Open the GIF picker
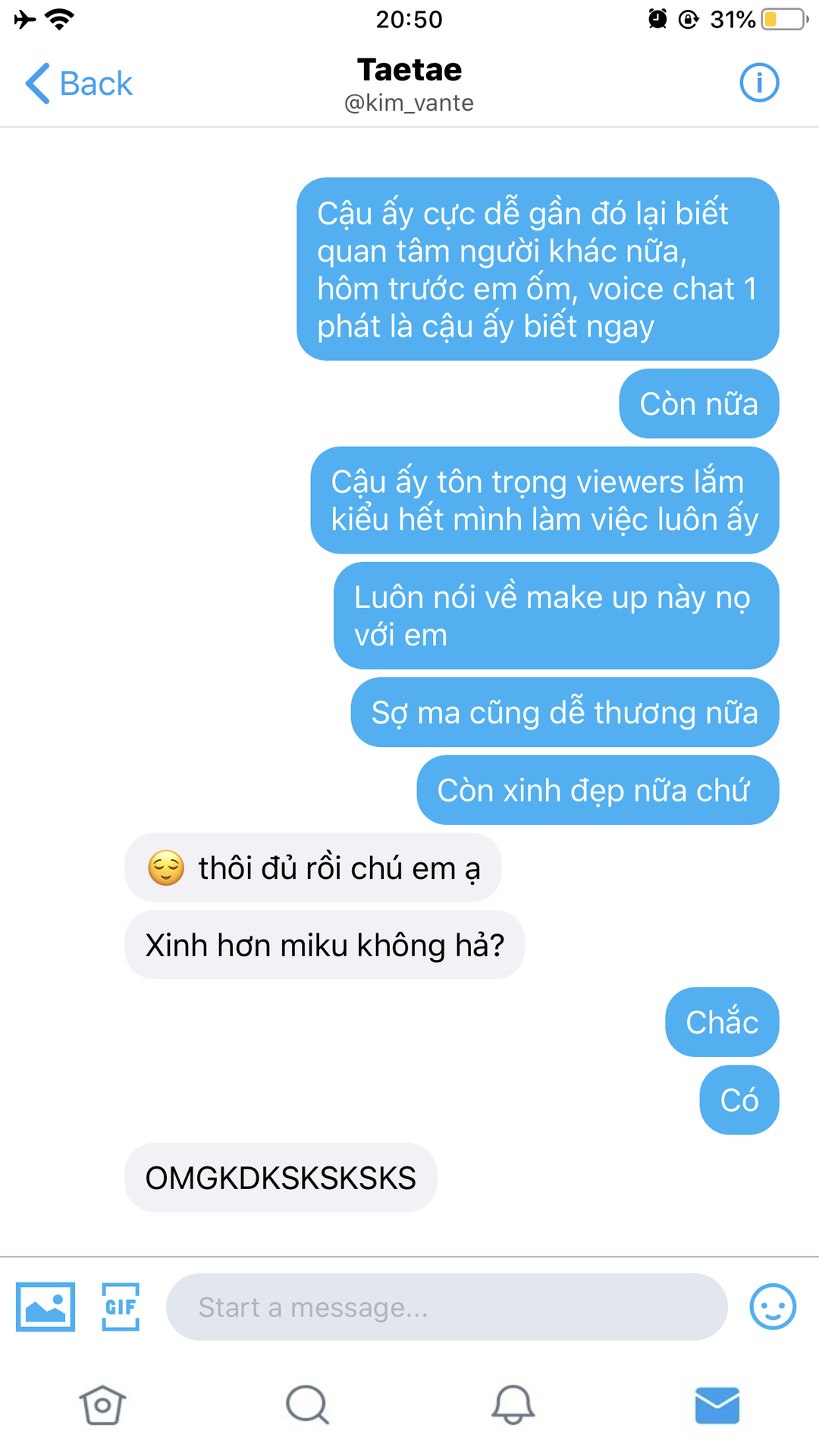The image size is (819, 1456). tap(121, 1307)
